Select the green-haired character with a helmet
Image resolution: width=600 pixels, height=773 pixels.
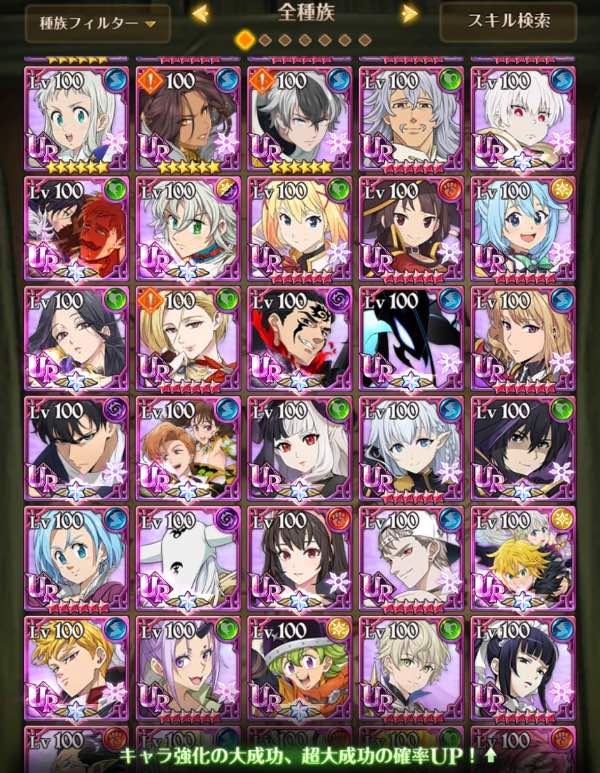pyautogui.click(x=300, y=668)
